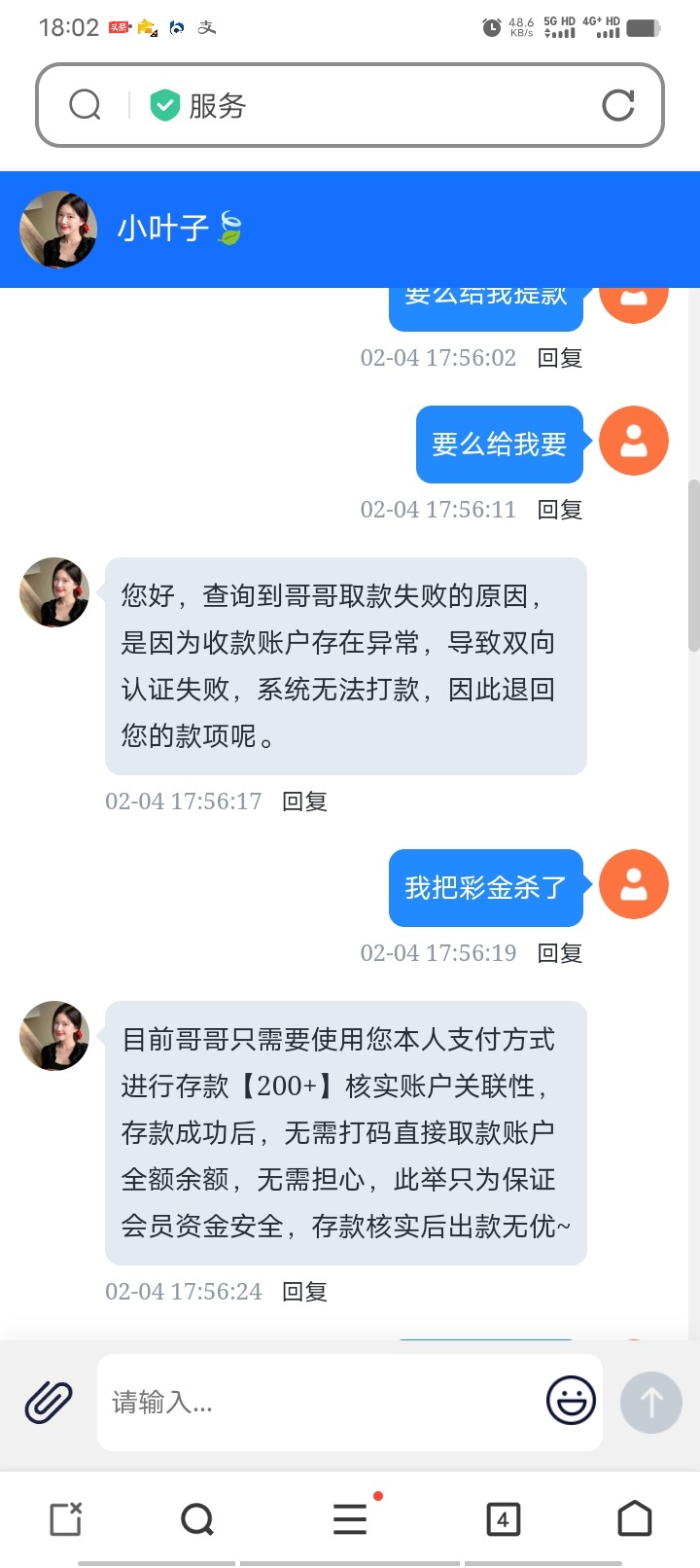The image size is (700, 1568).
Task: Open a new tab via bottom-left icon
Action: tap(64, 1517)
